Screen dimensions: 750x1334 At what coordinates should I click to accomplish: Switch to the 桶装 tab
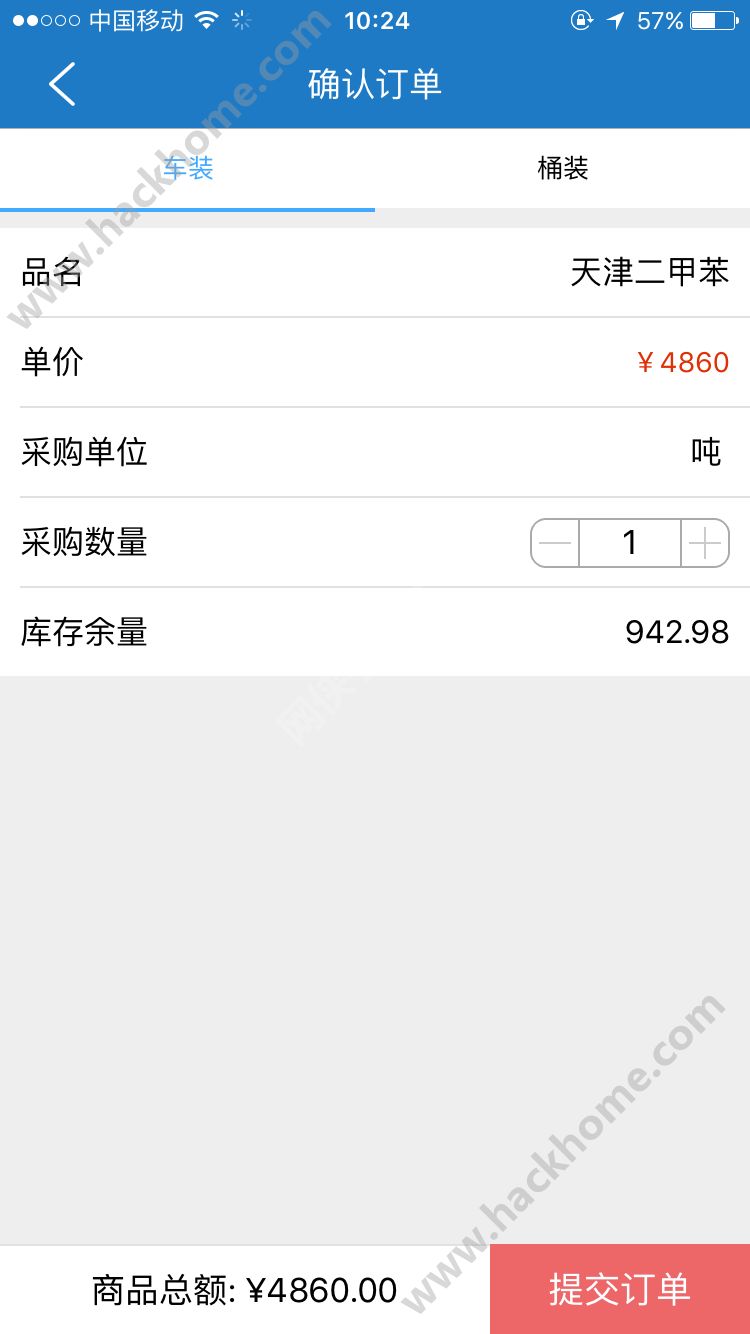coord(563,168)
